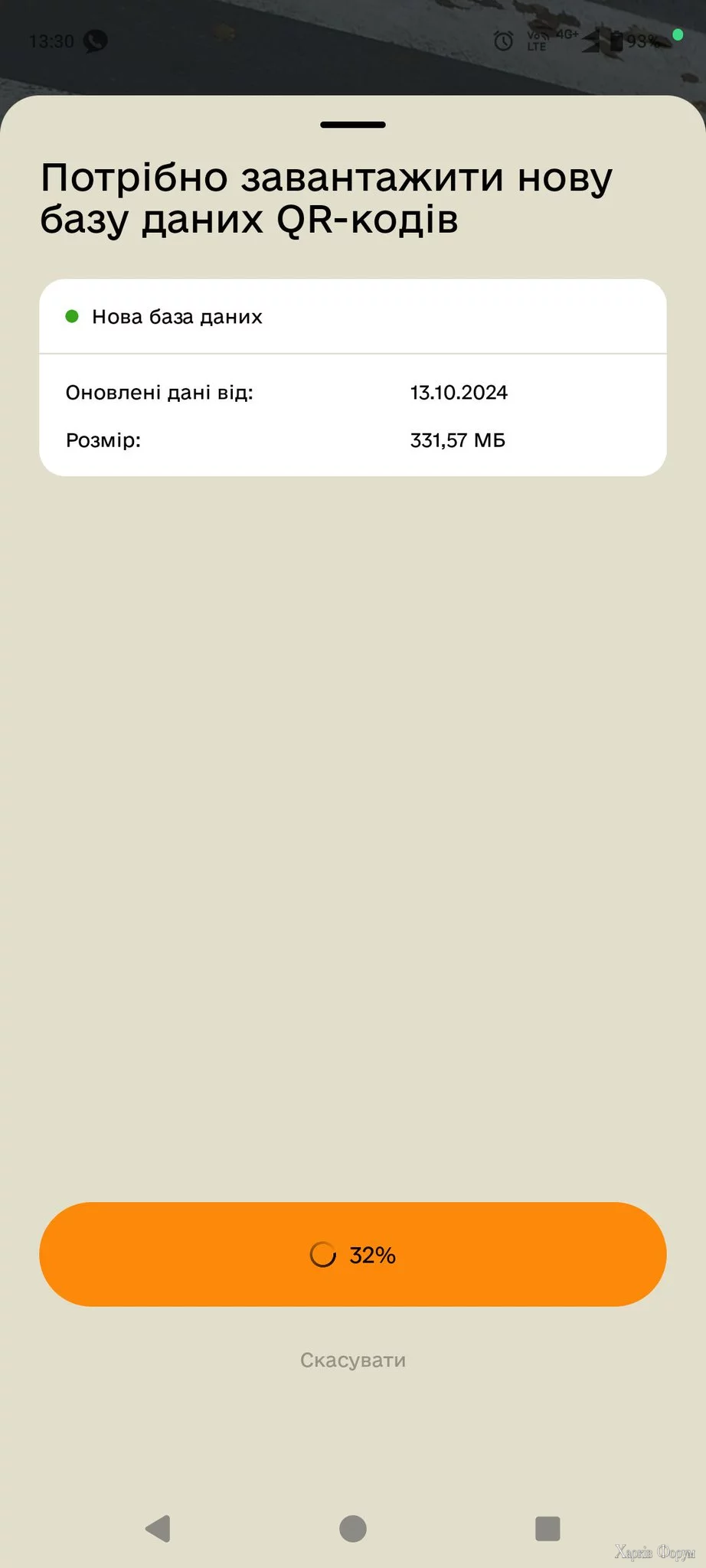Return to the home screen
Image resolution: width=706 pixels, height=1568 pixels.
(x=353, y=1528)
